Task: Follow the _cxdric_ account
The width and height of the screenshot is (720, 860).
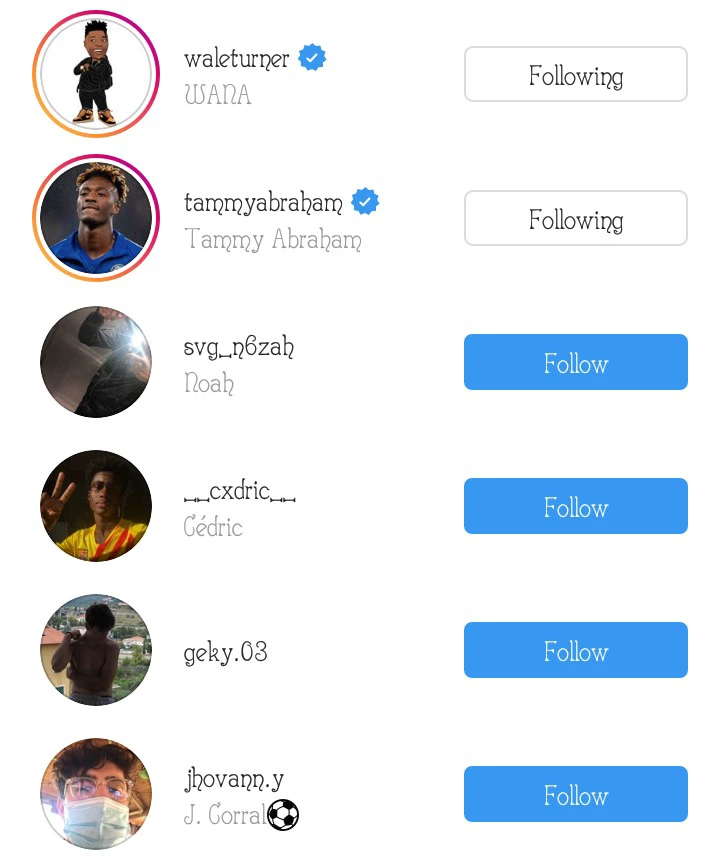Action: point(575,507)
